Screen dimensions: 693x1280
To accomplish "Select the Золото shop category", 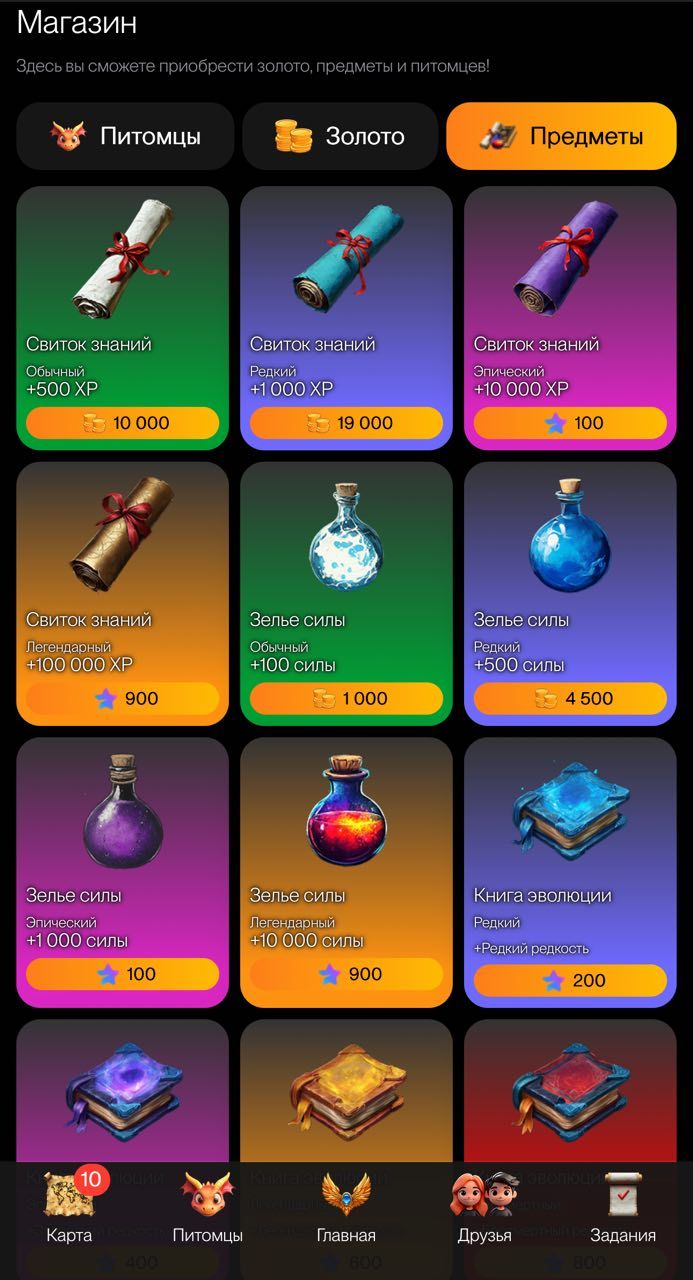I will coord(340,136).
